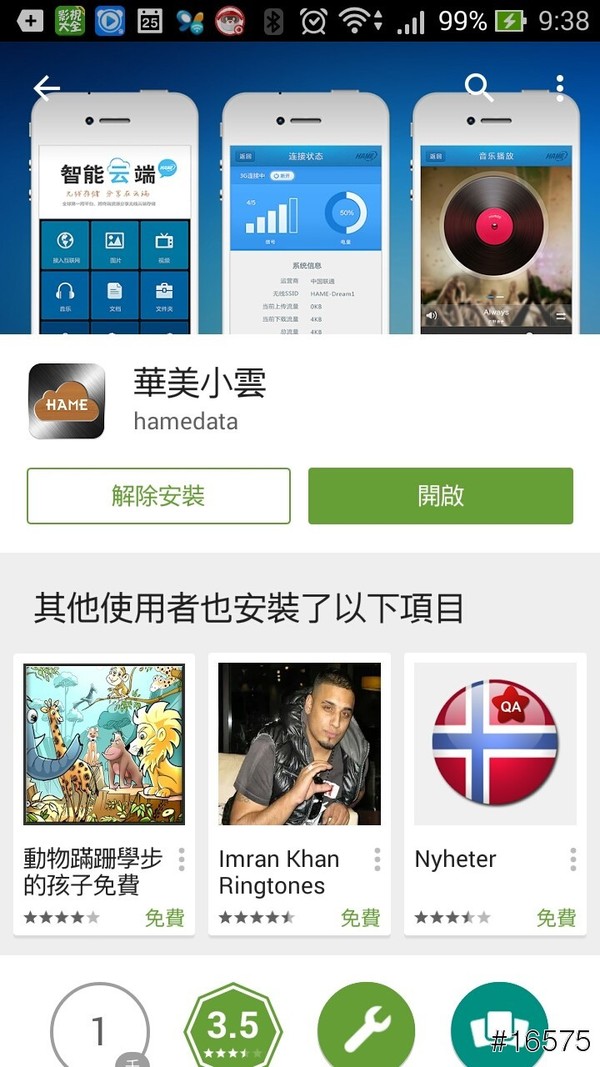This screenshot has height=1067, width=600.
Task: Open options menu for Nyheter
Action: tap(573, 860)
